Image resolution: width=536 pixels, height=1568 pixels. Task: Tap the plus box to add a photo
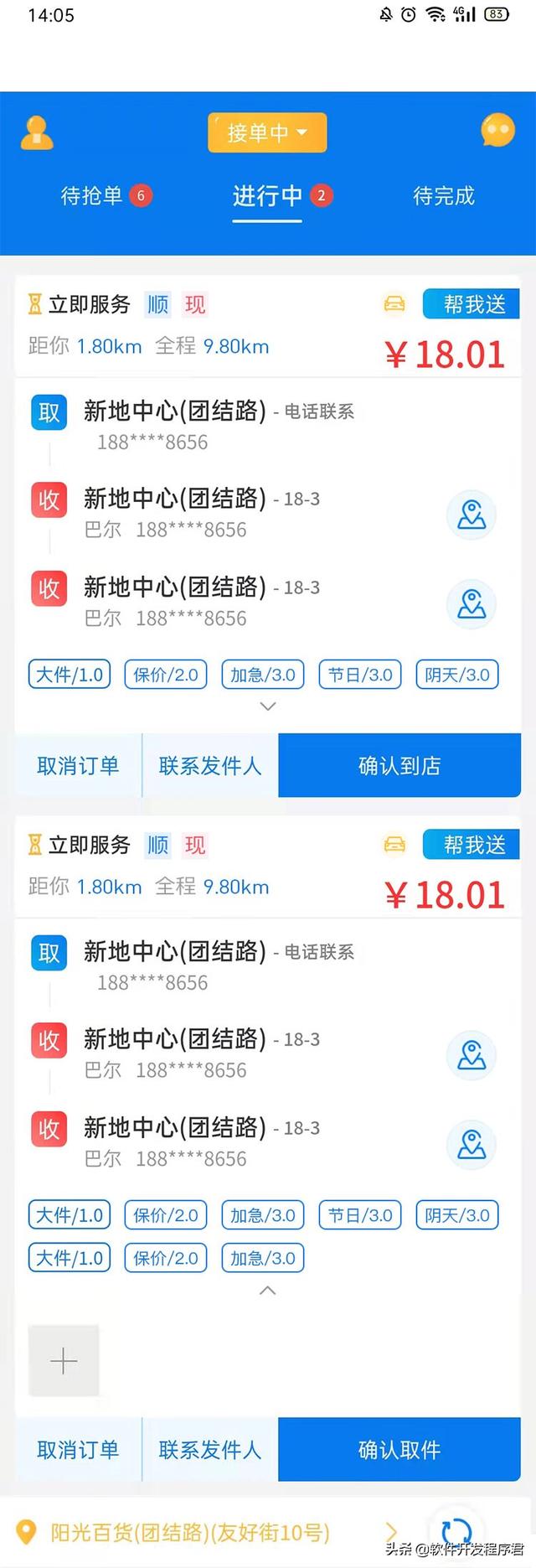pos(64,1360)
